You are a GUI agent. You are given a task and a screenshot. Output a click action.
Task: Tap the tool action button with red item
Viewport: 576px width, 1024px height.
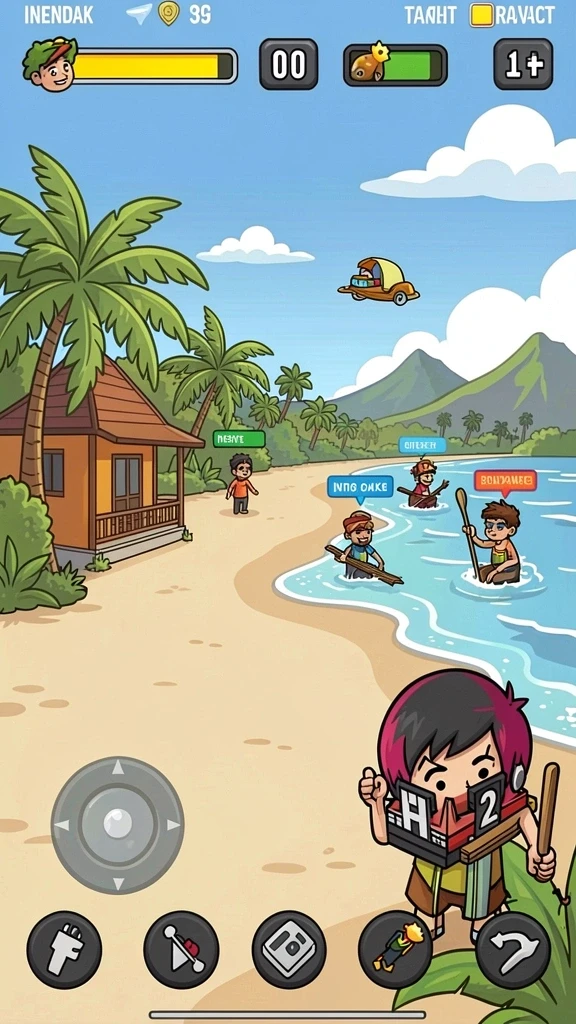coord(182,949)
